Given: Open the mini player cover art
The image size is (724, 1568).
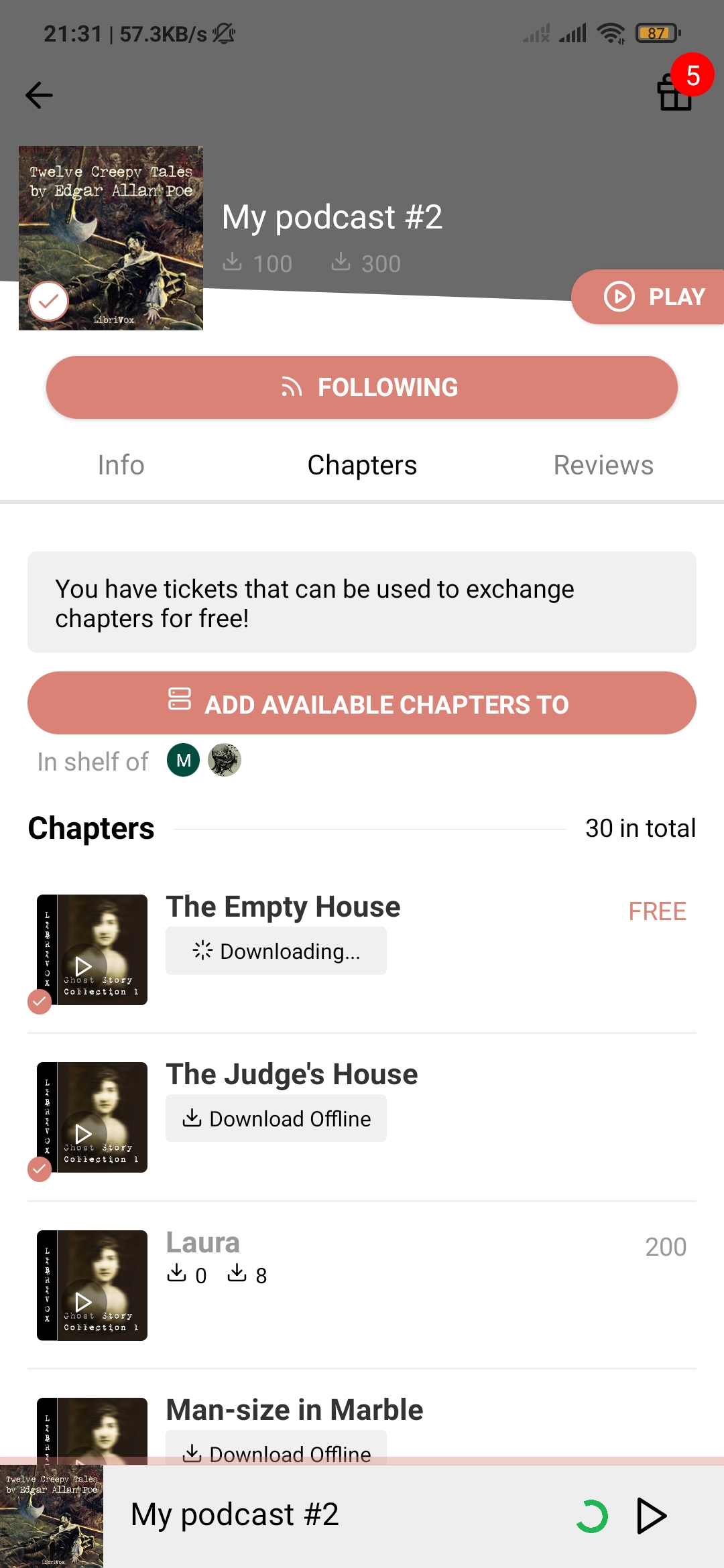Looking at the screenshot, I should point(52,1516).
